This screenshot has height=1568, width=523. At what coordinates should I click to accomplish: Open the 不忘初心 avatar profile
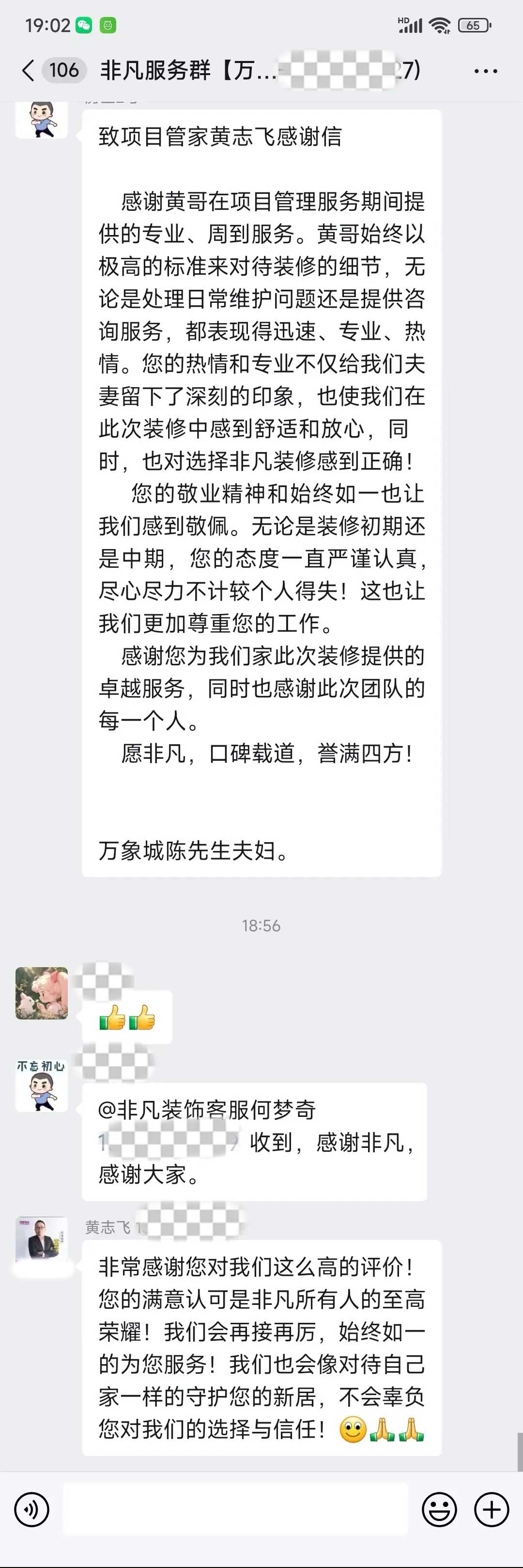pyautogui.click(x=41, y=1085)
